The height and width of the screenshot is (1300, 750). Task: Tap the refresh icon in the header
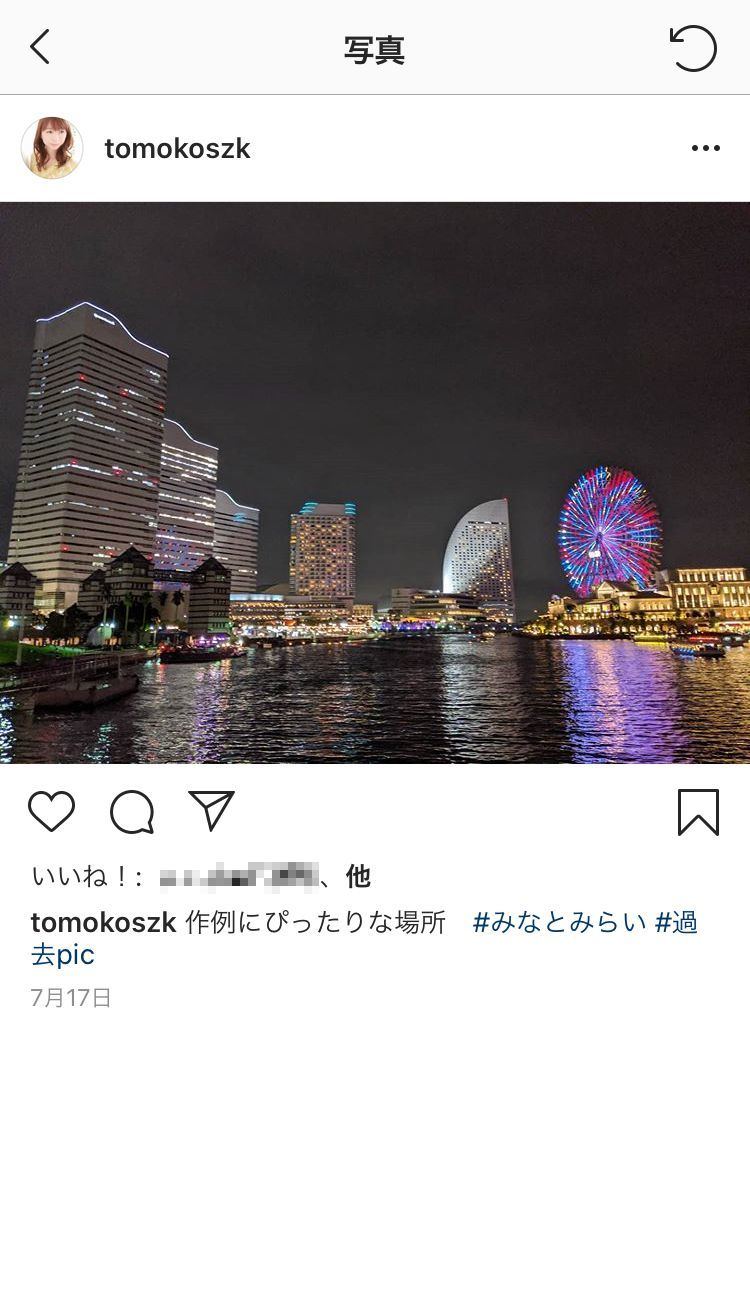tap(693, 48)
